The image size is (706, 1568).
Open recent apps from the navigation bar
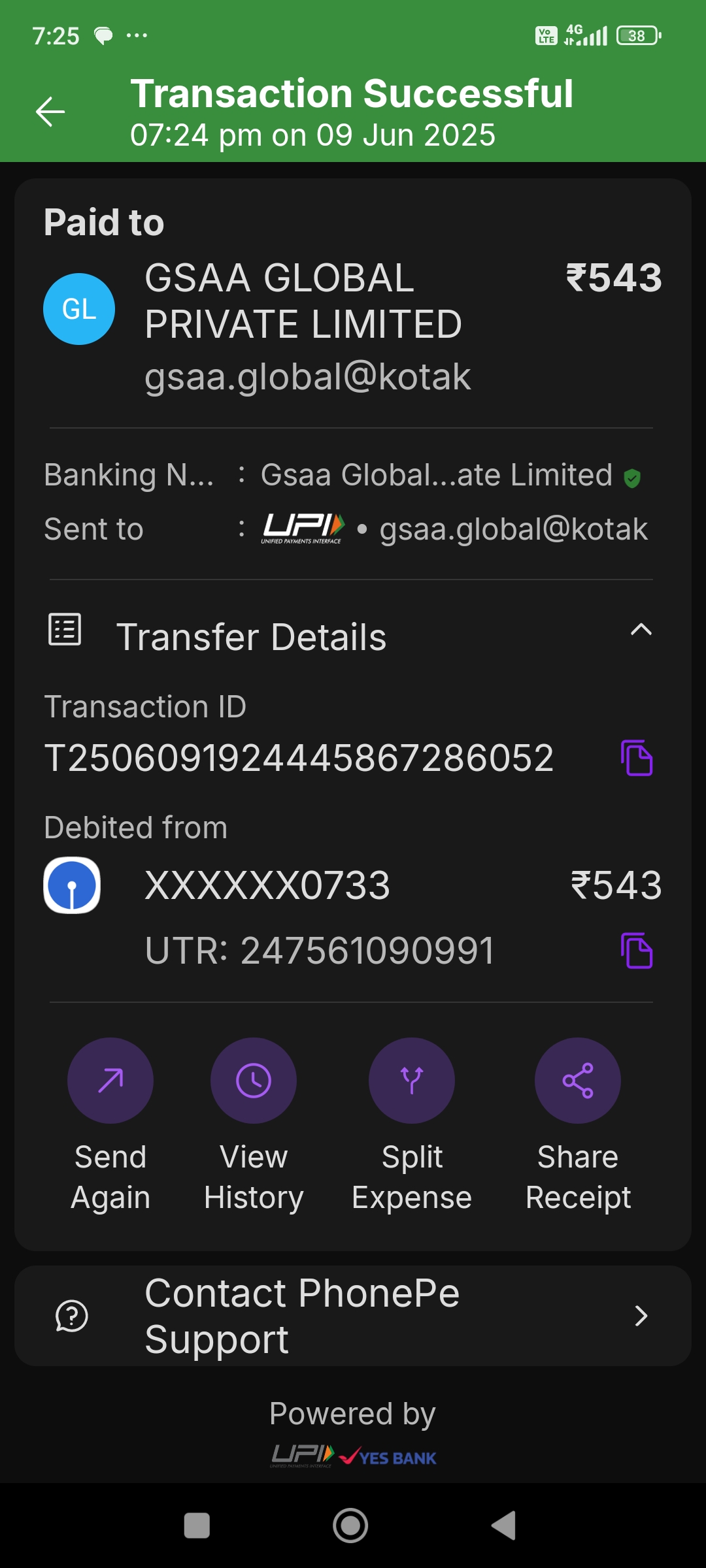click(197, 1526)
